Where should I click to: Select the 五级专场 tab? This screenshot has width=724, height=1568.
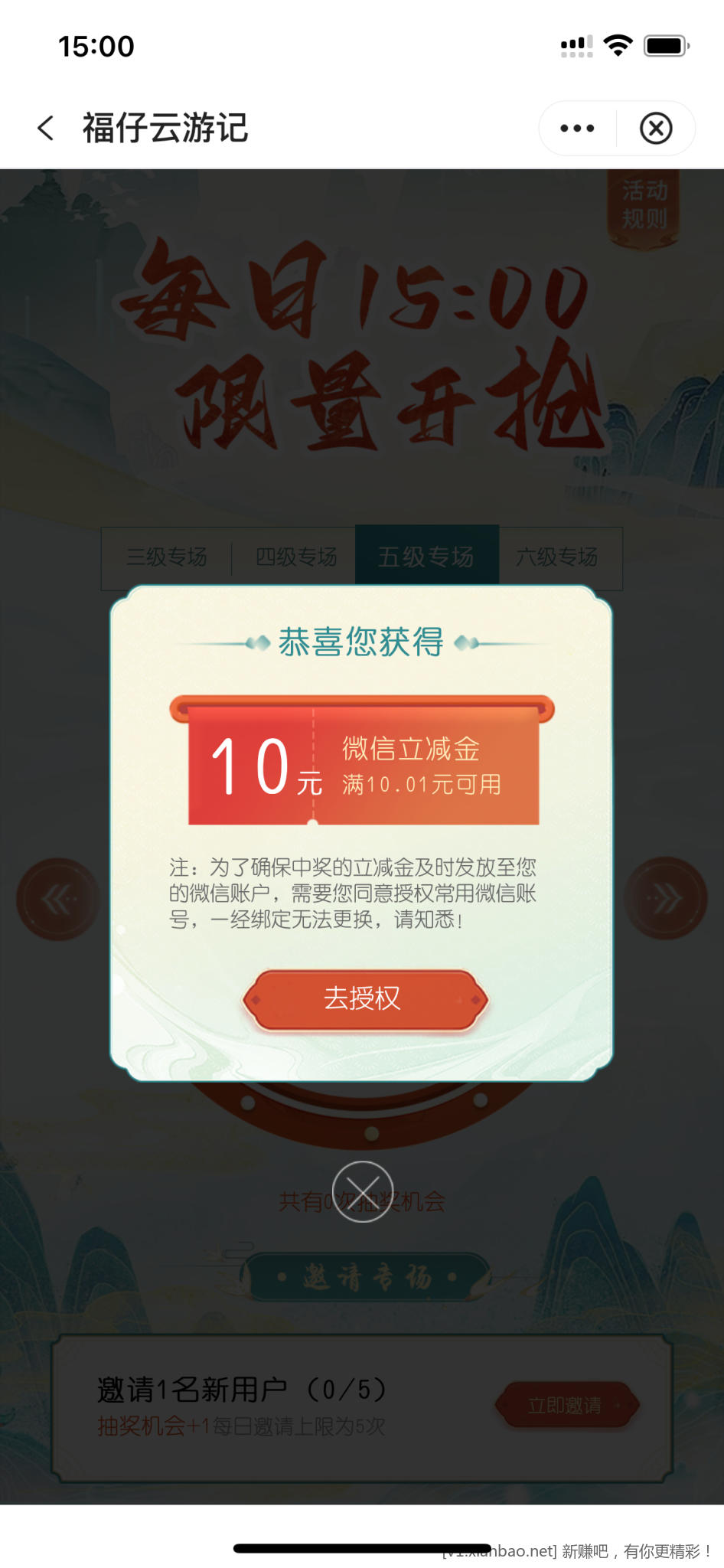tap(426, 557)
